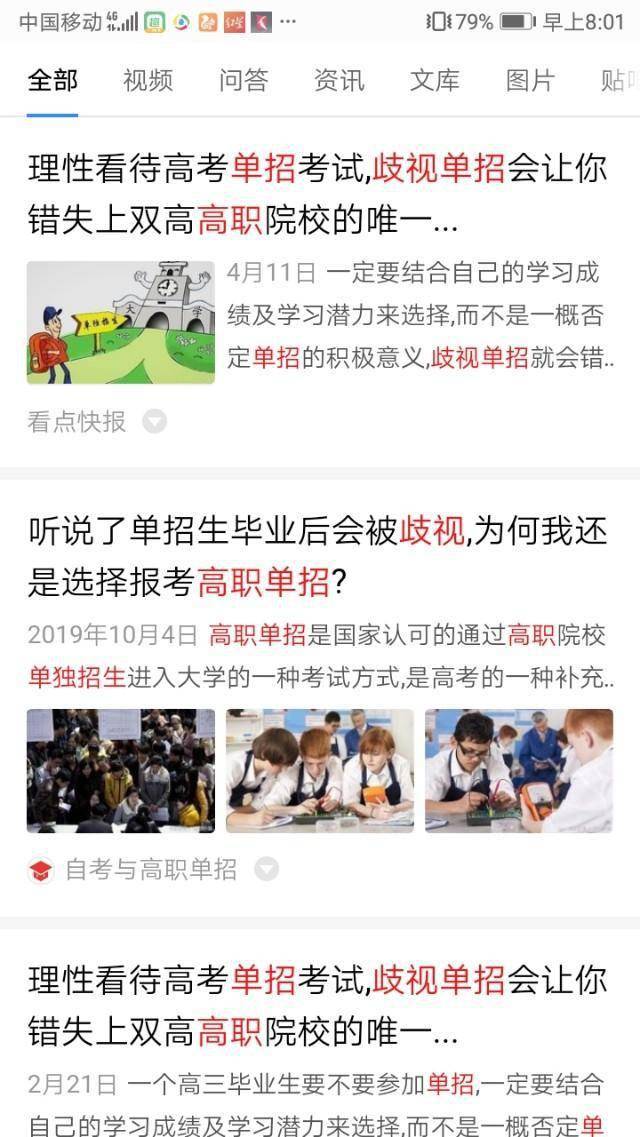Screen dimensions: 640x1137
Task: Go to the 图片 tab
Action: pyautogui.click(x=530, y=81)
